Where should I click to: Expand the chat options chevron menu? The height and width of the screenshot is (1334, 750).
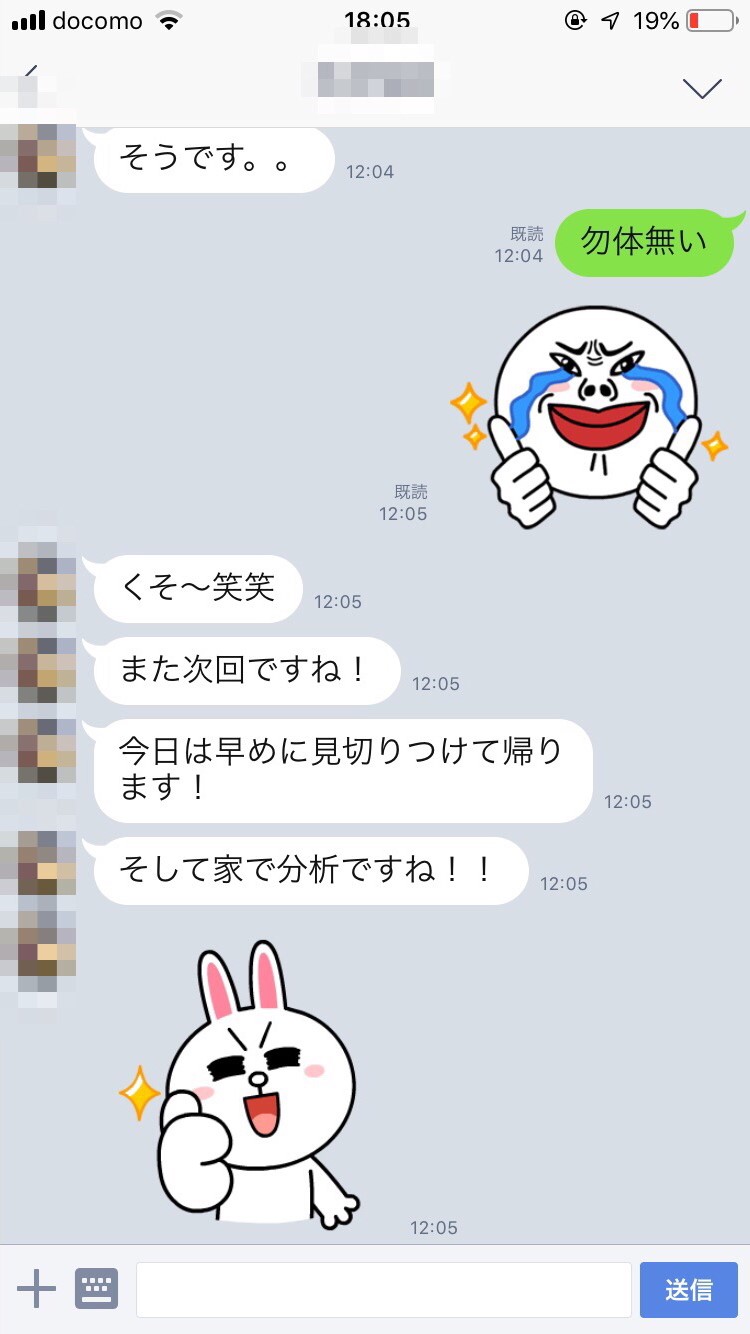point(701,88)
